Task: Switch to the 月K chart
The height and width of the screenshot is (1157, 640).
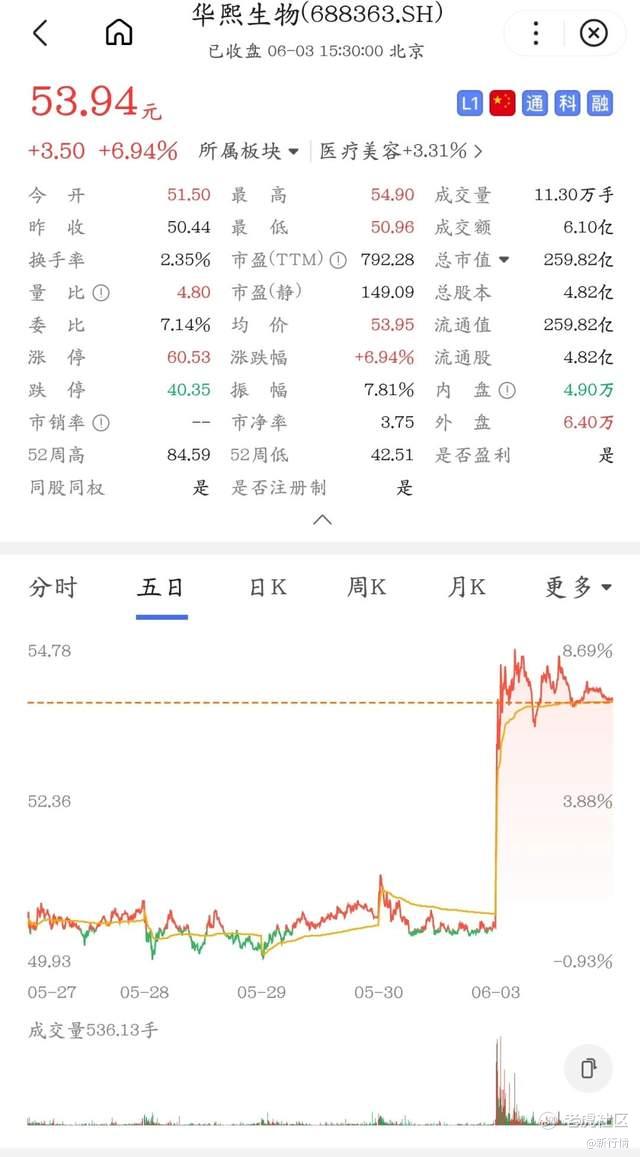Action: 466,588
